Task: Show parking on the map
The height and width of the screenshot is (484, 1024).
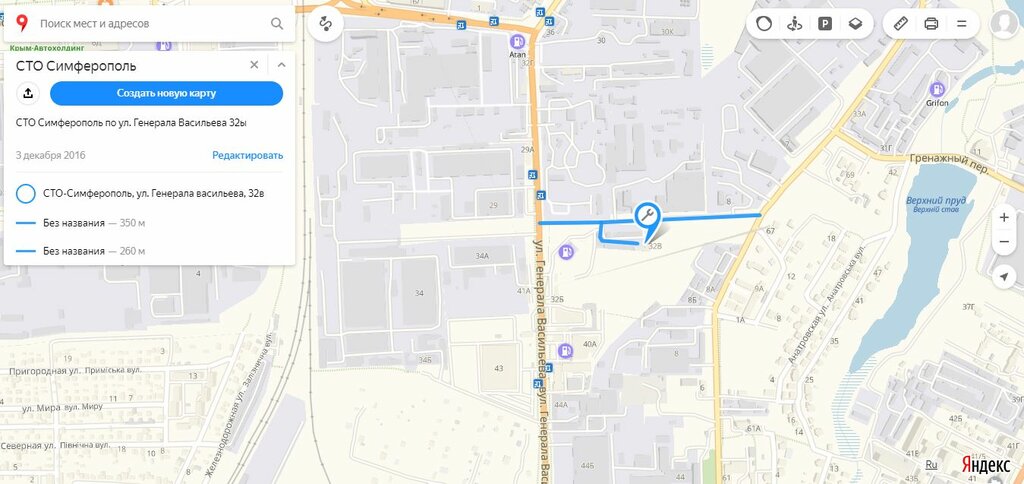Action: [825, 23]
